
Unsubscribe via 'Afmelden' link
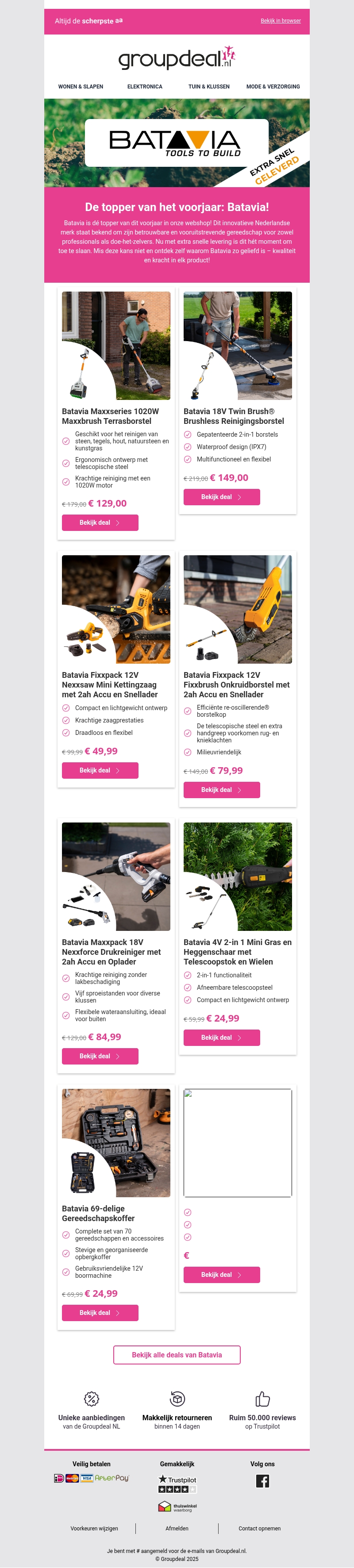point(177,1529)
